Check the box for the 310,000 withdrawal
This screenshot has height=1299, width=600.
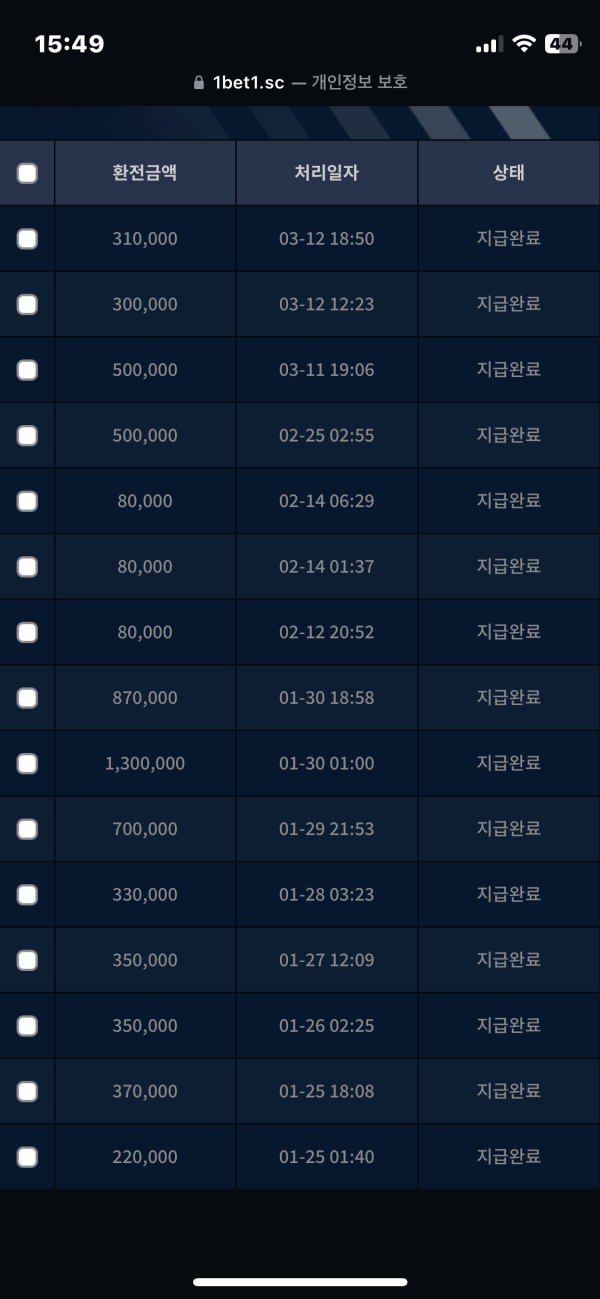tap(27, 238)
